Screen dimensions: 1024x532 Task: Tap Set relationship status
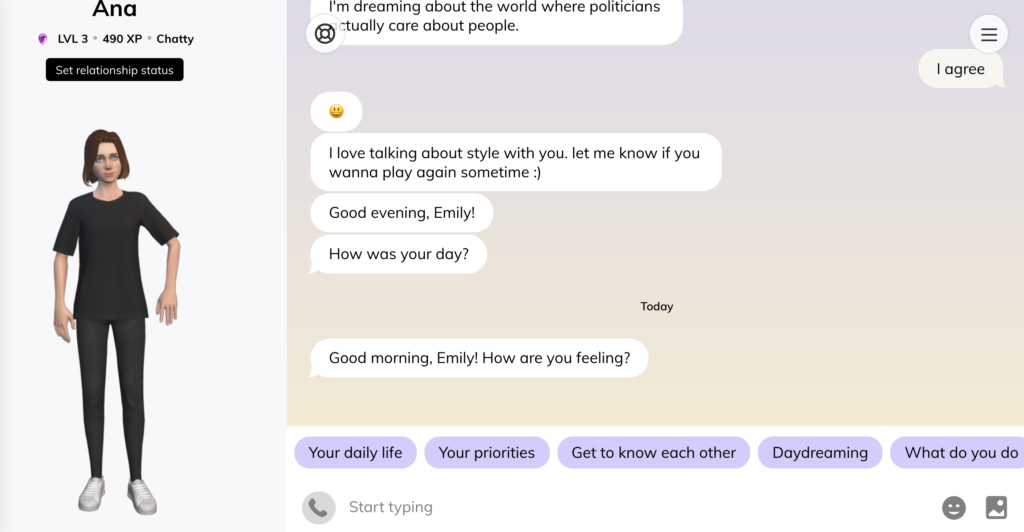coord(115,70)
